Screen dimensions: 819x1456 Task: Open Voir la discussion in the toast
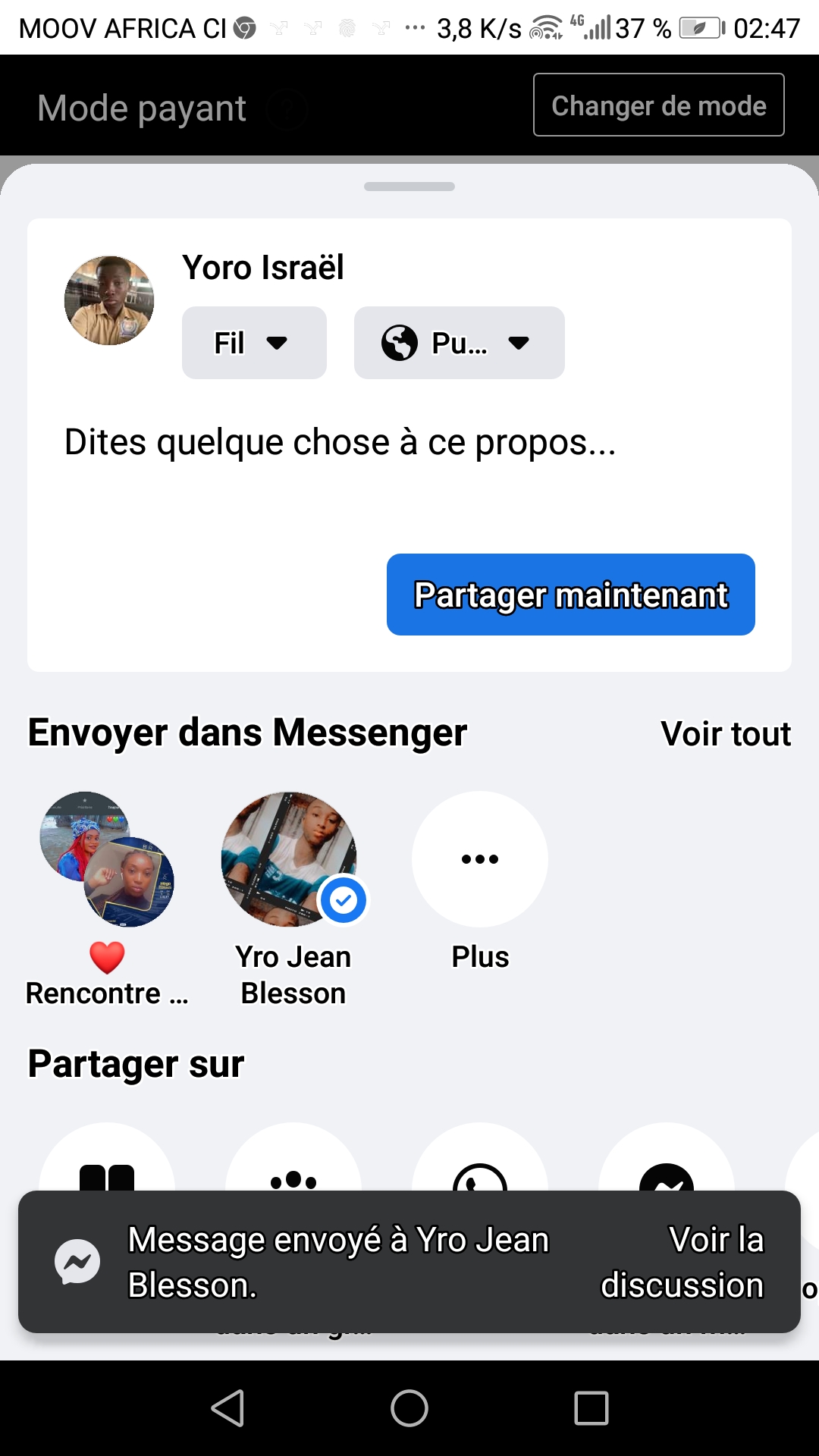click(x=682, y=1262)
